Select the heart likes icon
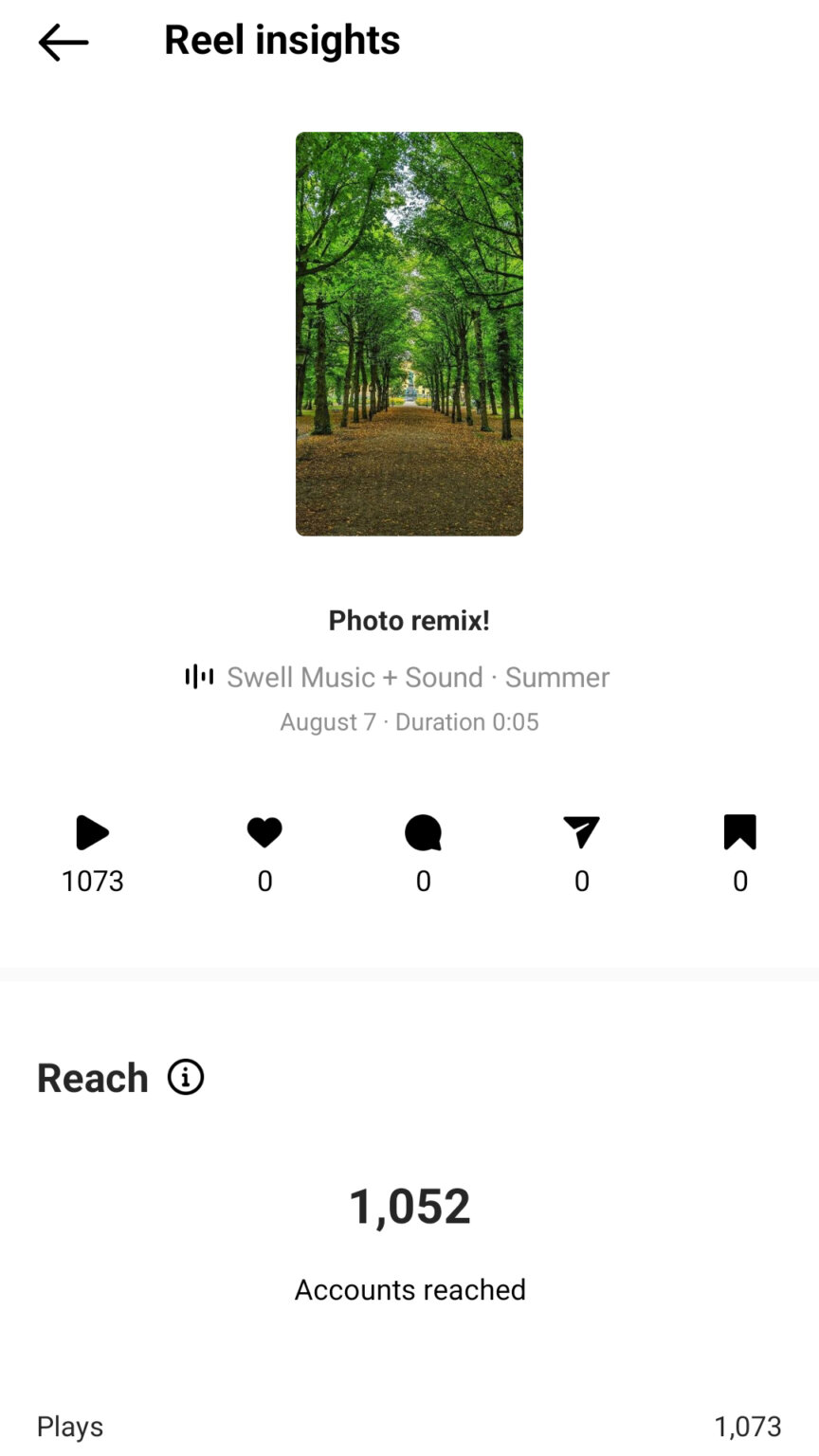This screenshot has height=1456, width=819. [264, 833]
